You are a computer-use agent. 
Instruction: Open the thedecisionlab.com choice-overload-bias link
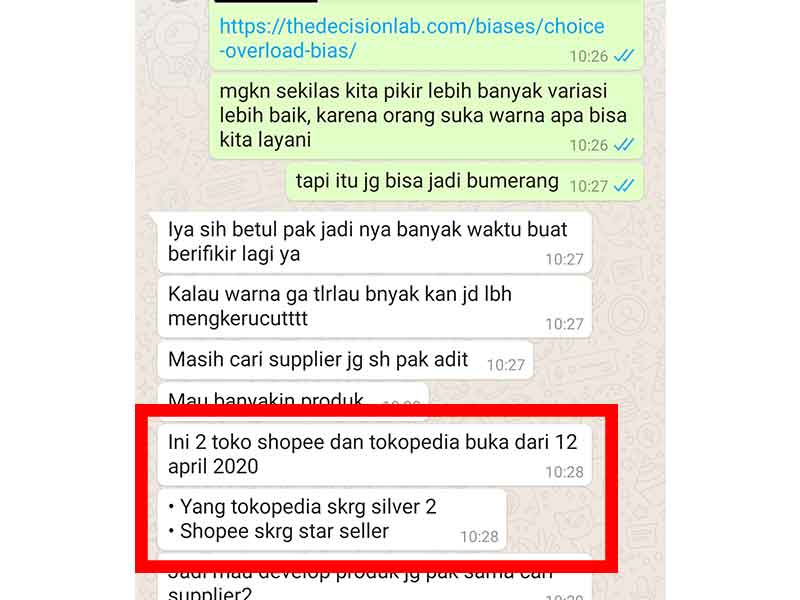[411, 27]
